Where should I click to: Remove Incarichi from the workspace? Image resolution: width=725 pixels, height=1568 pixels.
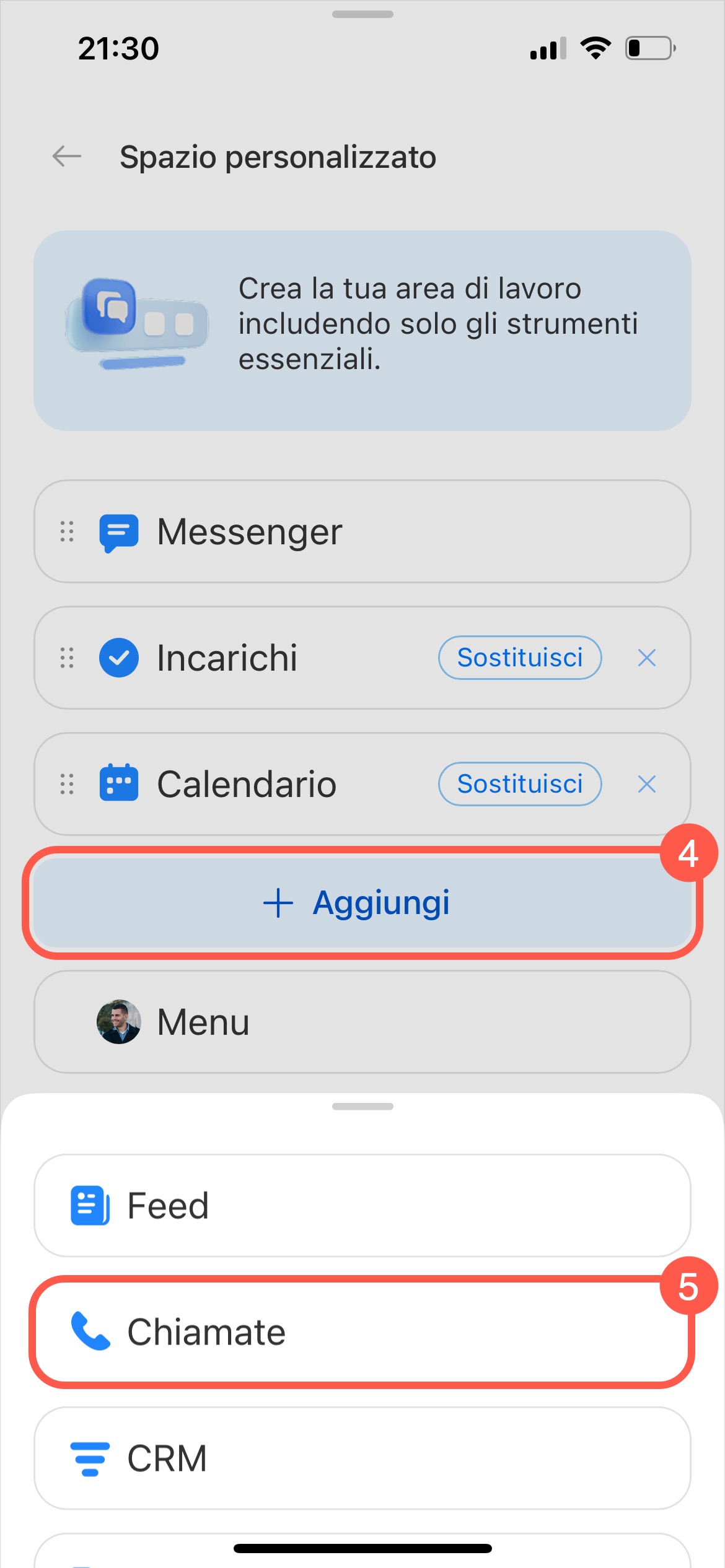(646, 658)
